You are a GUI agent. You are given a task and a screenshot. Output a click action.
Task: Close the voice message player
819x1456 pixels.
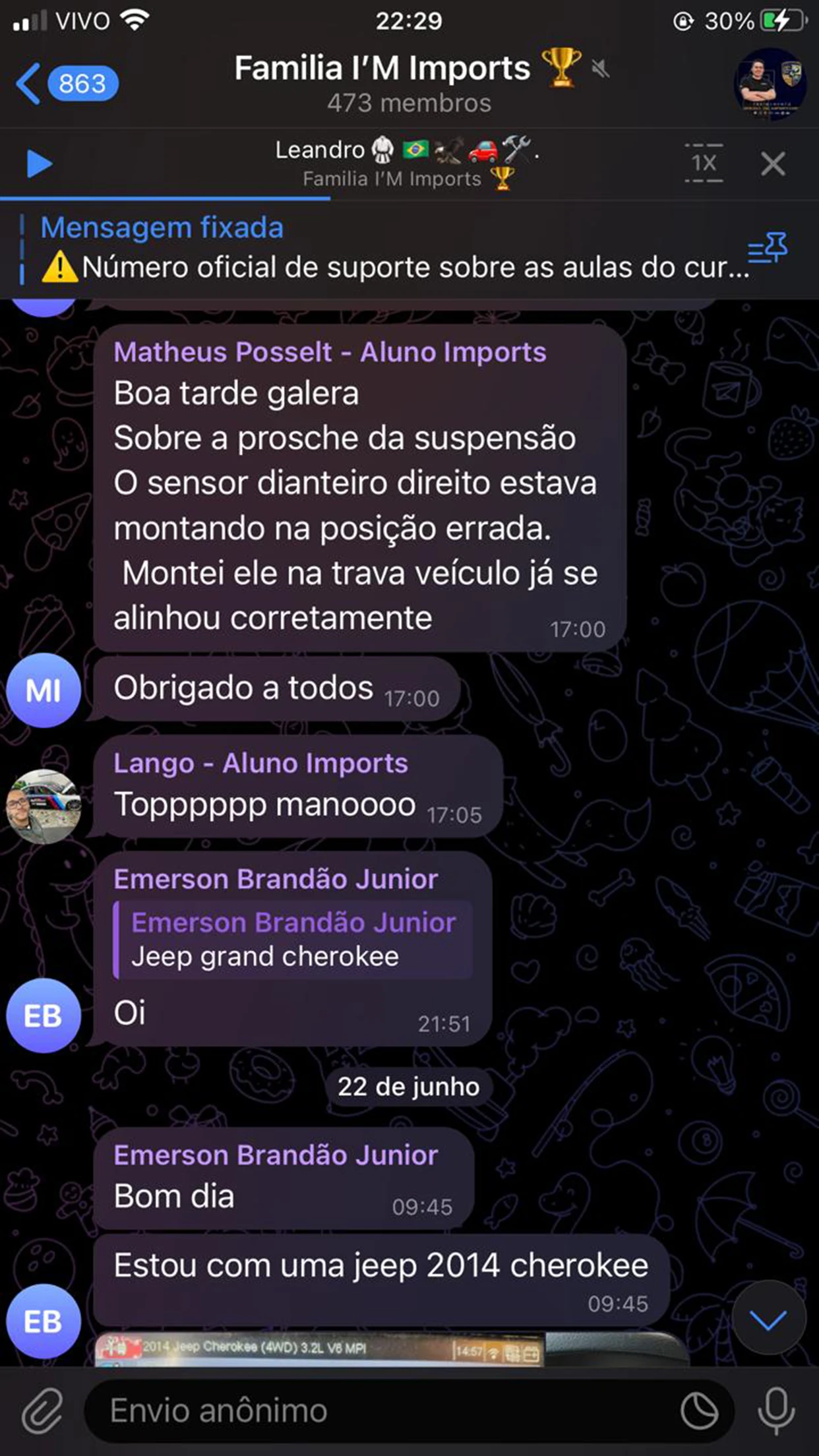click(x=772, y=164)
